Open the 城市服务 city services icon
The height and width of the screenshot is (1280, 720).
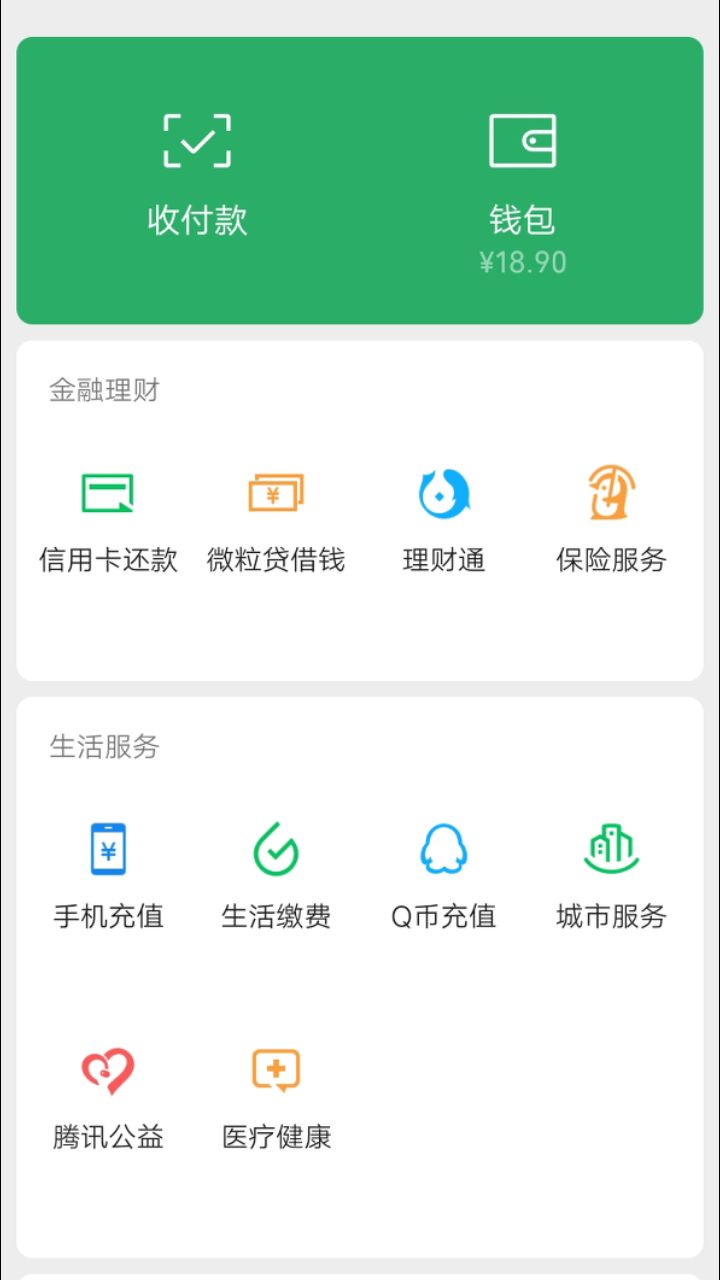(609, 848)
